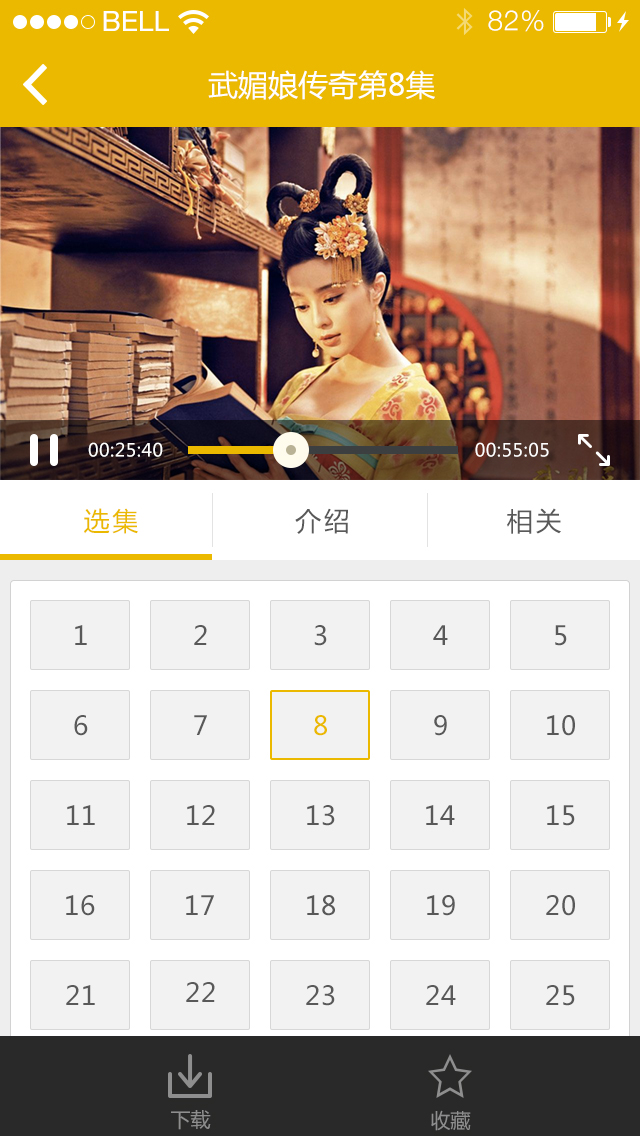This screenshot has width=640, height=1136.
Task: Select the 选集 tab
Action: pos(110,521)
